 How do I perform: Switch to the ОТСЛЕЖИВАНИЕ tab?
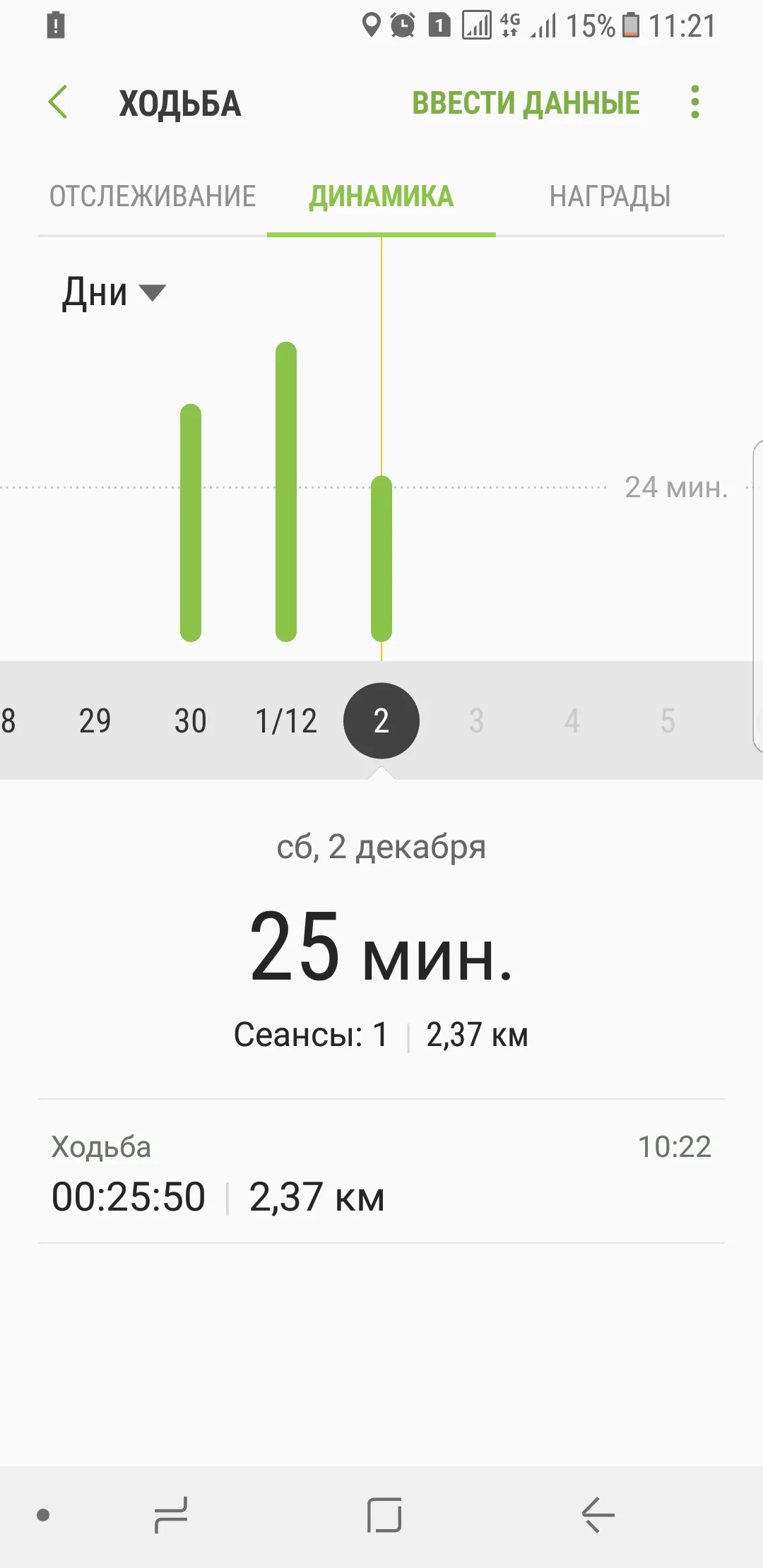(x=153, y=196)
